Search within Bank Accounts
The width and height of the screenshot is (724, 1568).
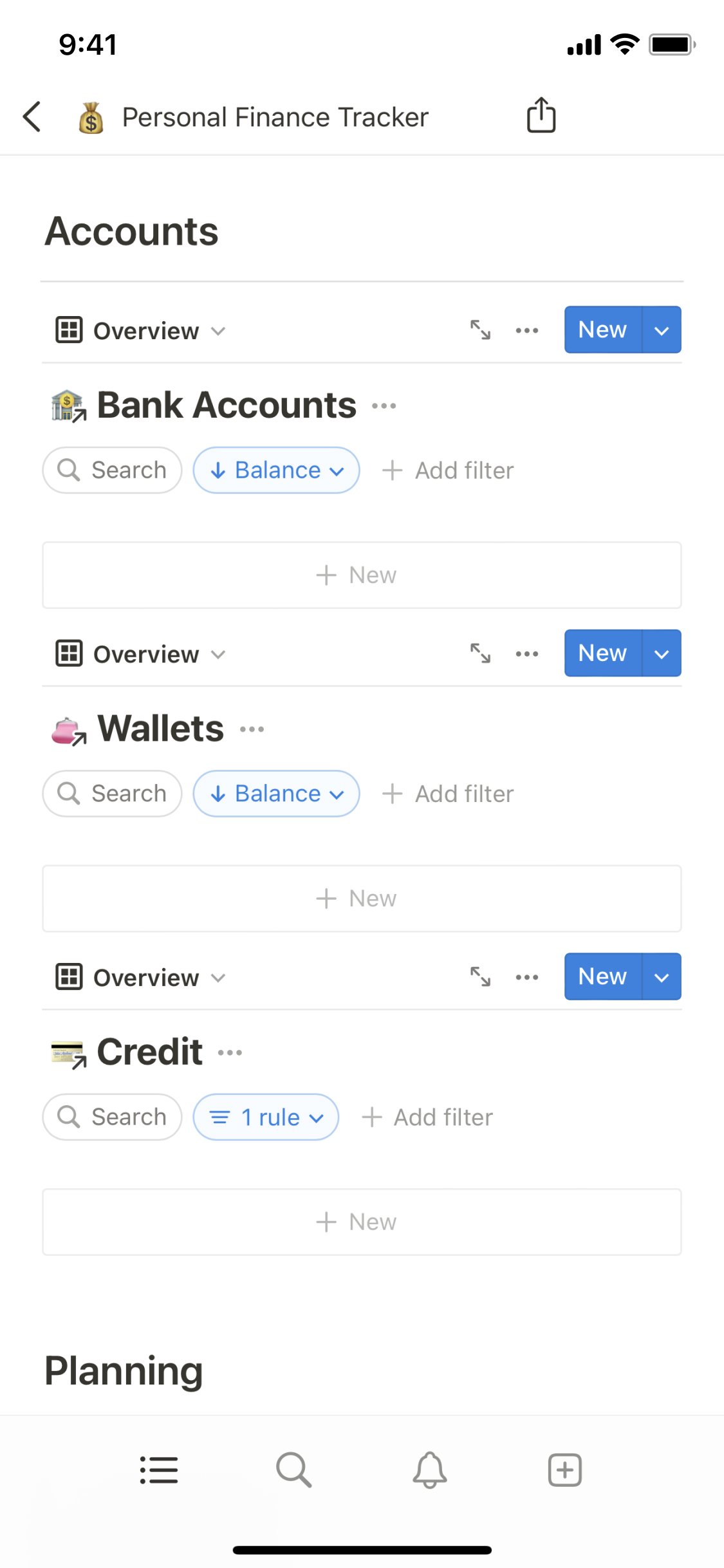[113, 471]
